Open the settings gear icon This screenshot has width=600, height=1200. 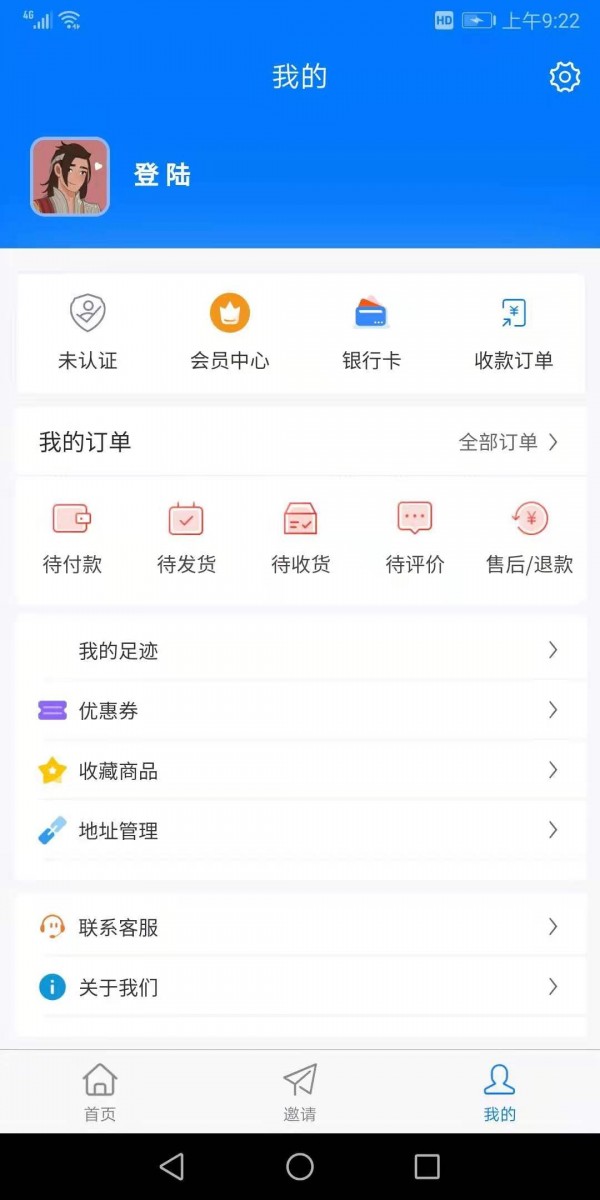(565, 77)
